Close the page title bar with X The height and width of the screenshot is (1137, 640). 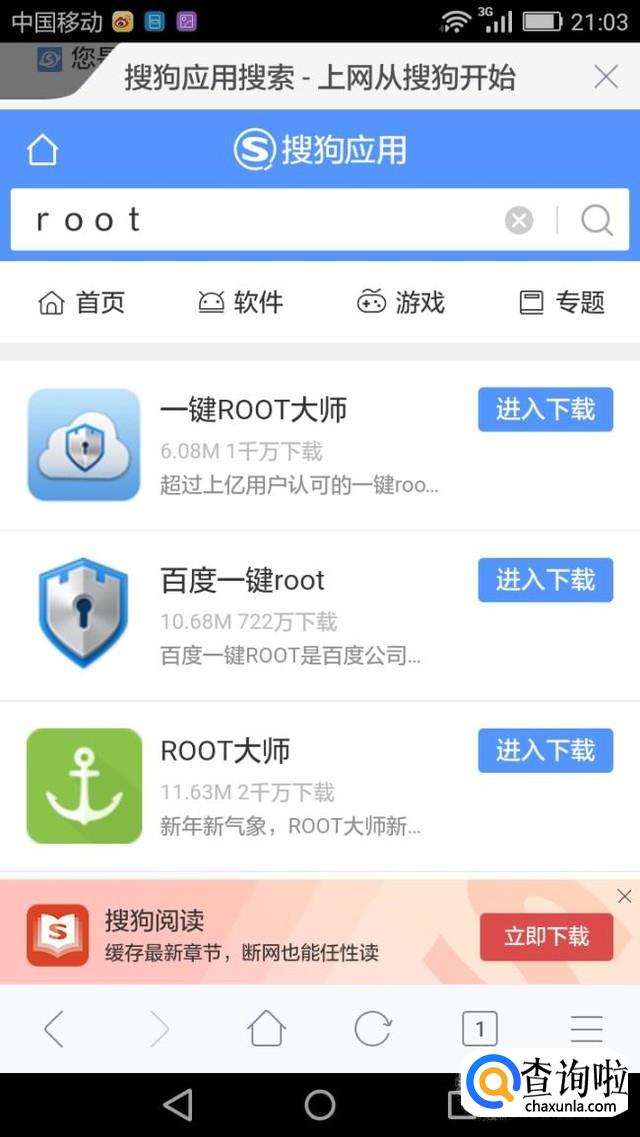606,76
